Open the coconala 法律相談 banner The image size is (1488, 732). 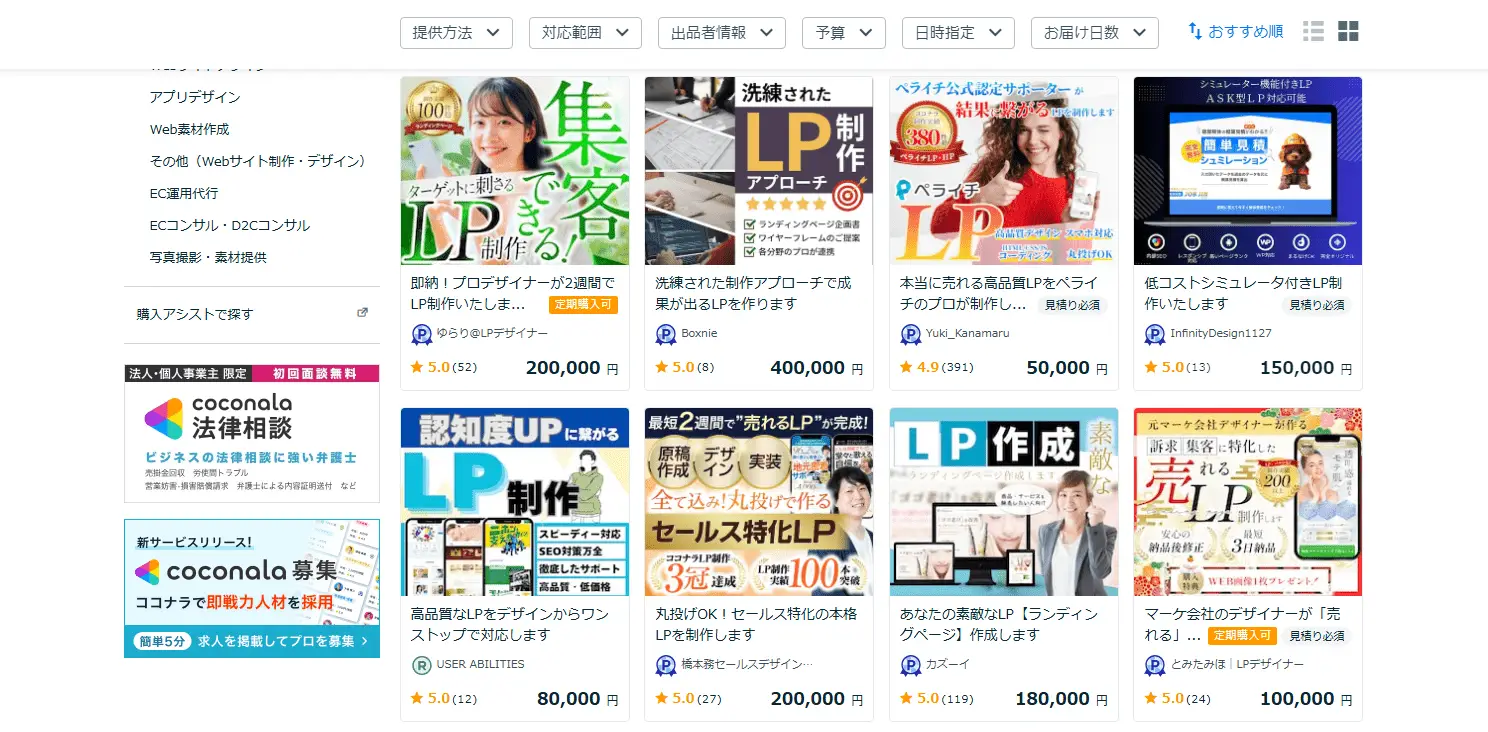[252, 433]
